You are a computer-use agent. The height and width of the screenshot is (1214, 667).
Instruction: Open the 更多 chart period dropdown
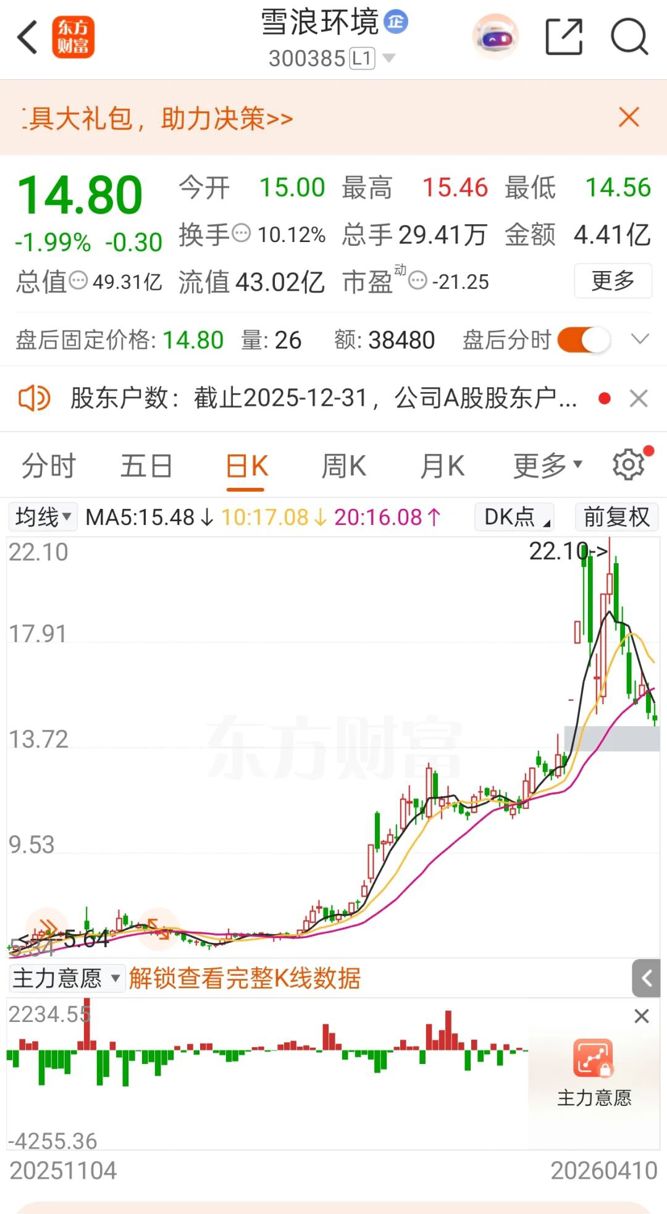click(547, 465)
